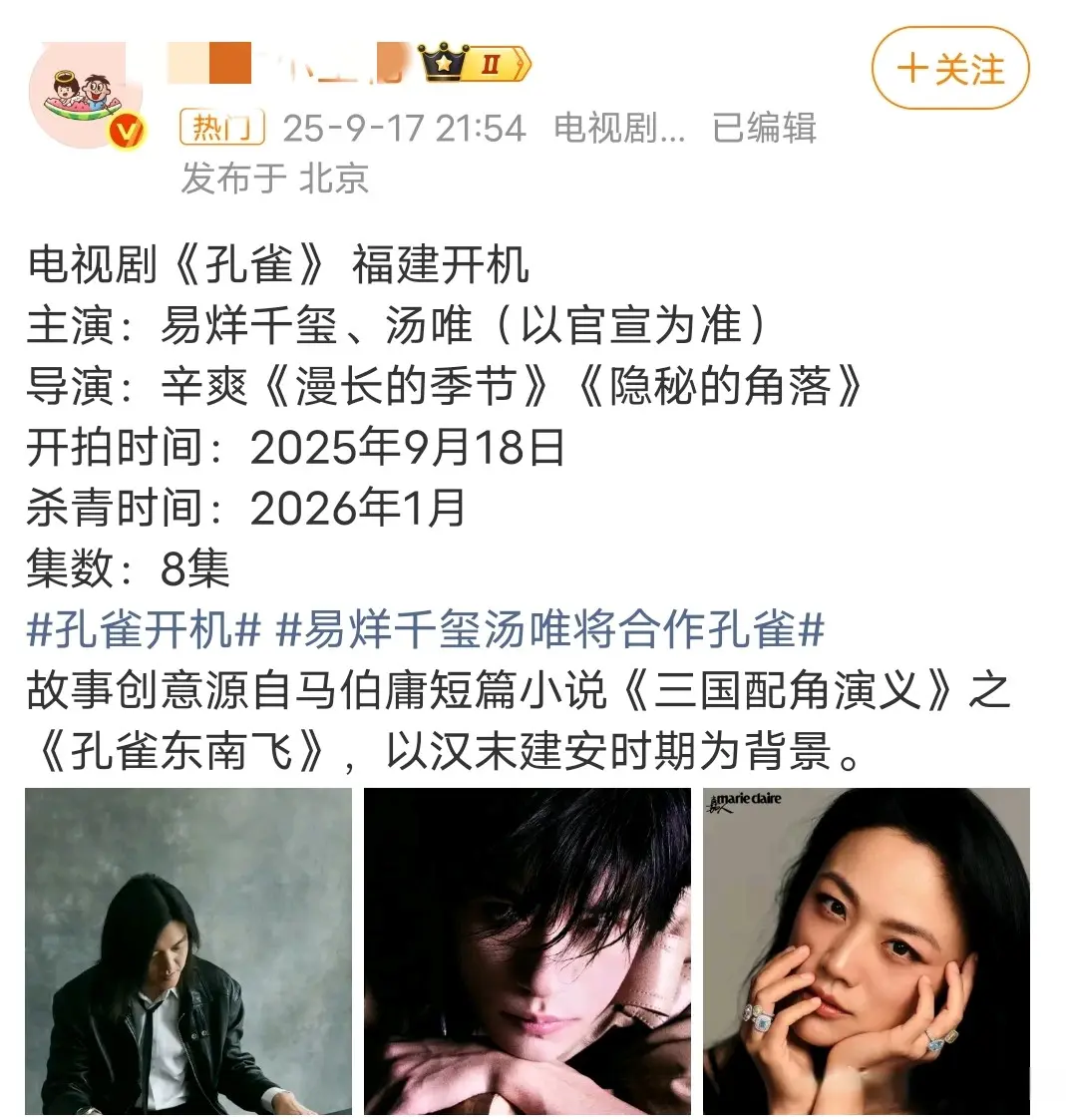Image resolution: width=1066 pixels, height=1120 pixels.
Task: View the Marie Claire cover photo
Action: click(x=866, y=950)
